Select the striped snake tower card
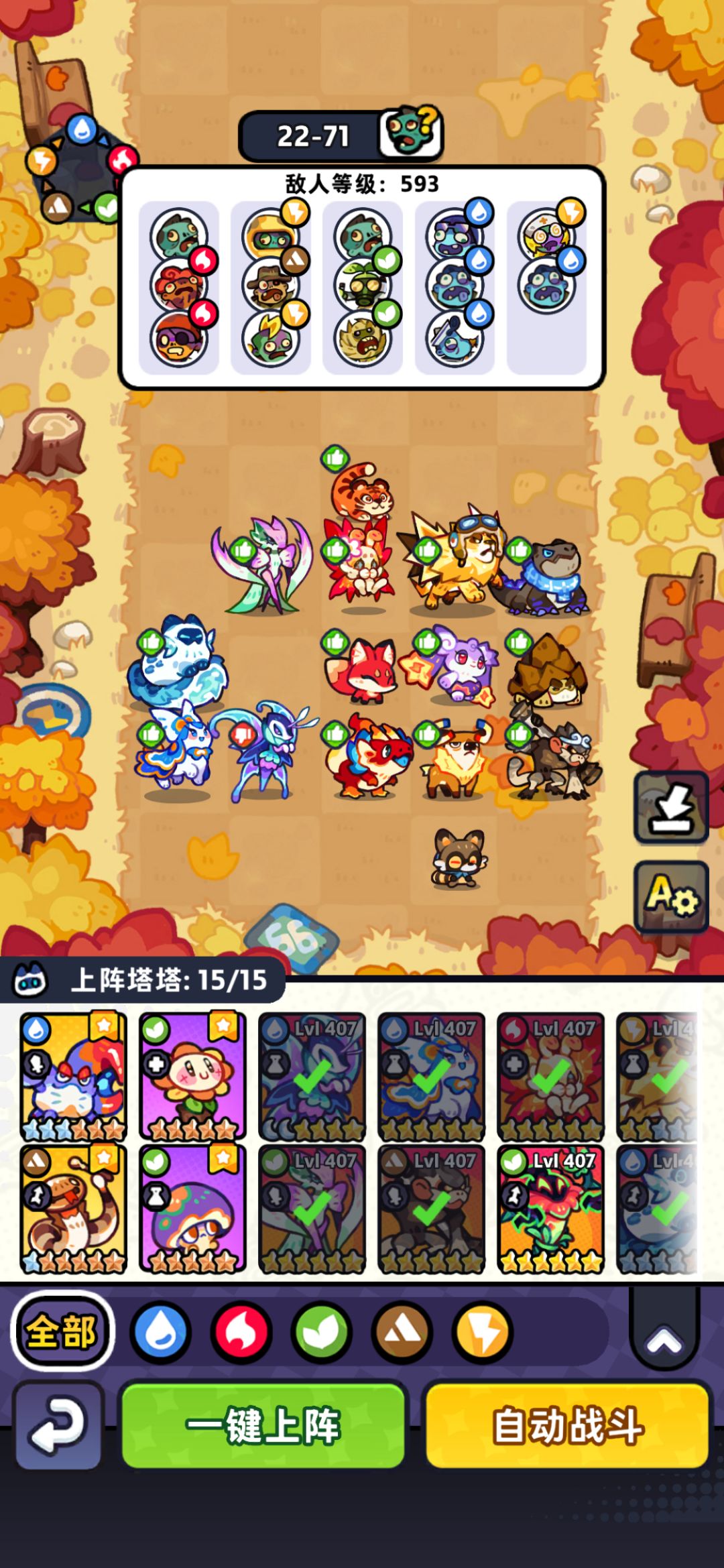The image size is (724, 1568). point(73,1209)
